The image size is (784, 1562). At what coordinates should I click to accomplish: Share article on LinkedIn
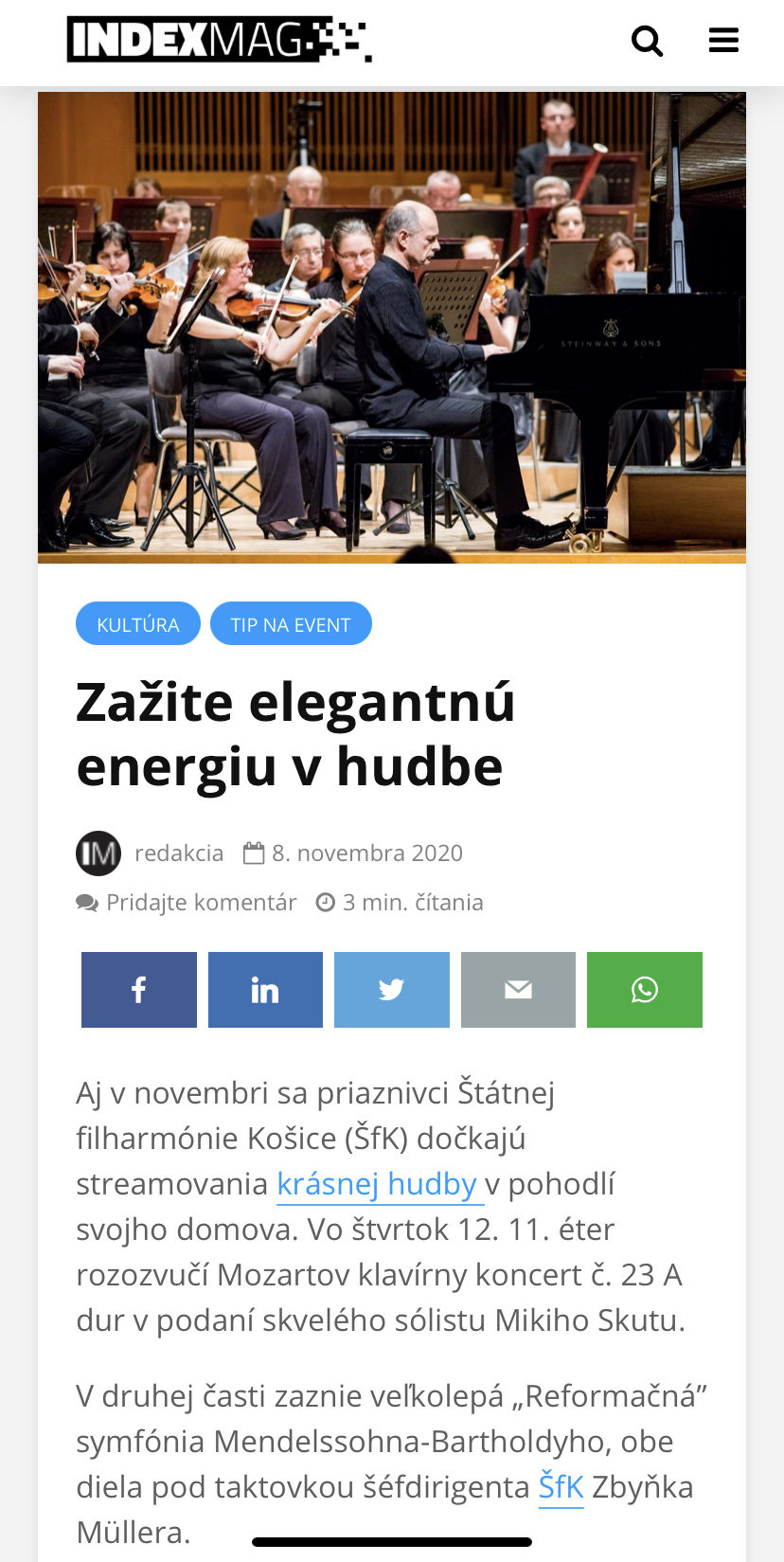pyautogui.click(x=265, y=990)
